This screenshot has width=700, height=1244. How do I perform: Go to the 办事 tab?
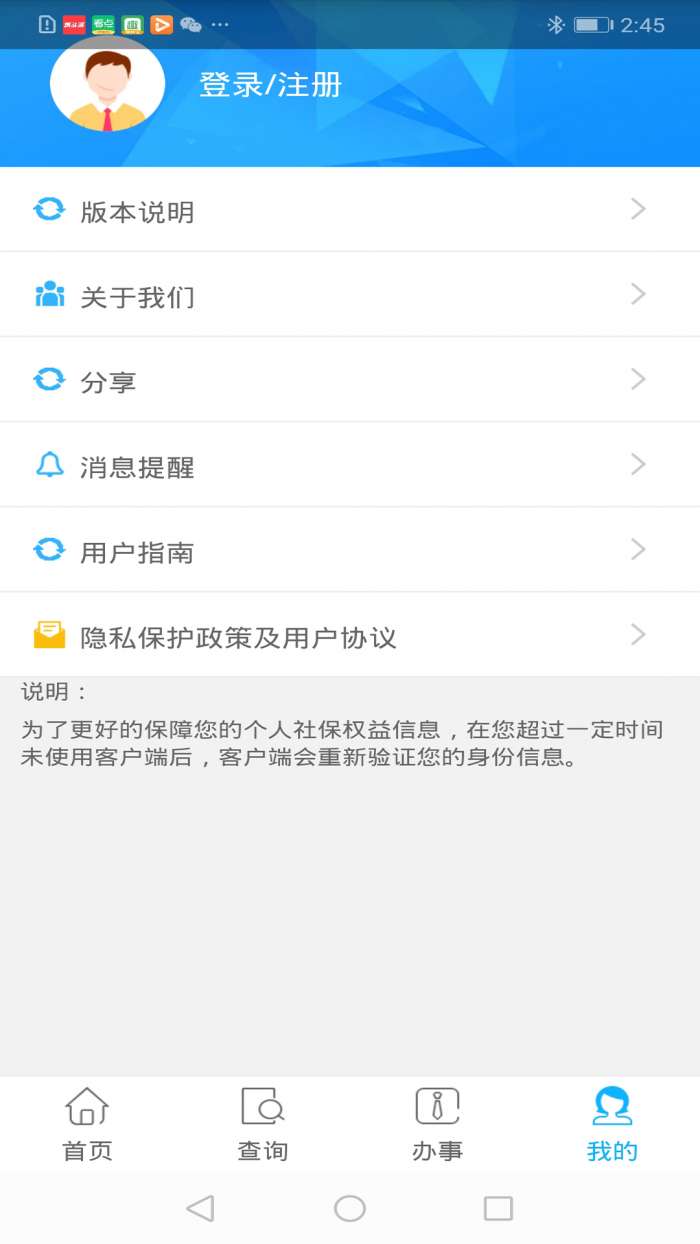click(437, 1125)
